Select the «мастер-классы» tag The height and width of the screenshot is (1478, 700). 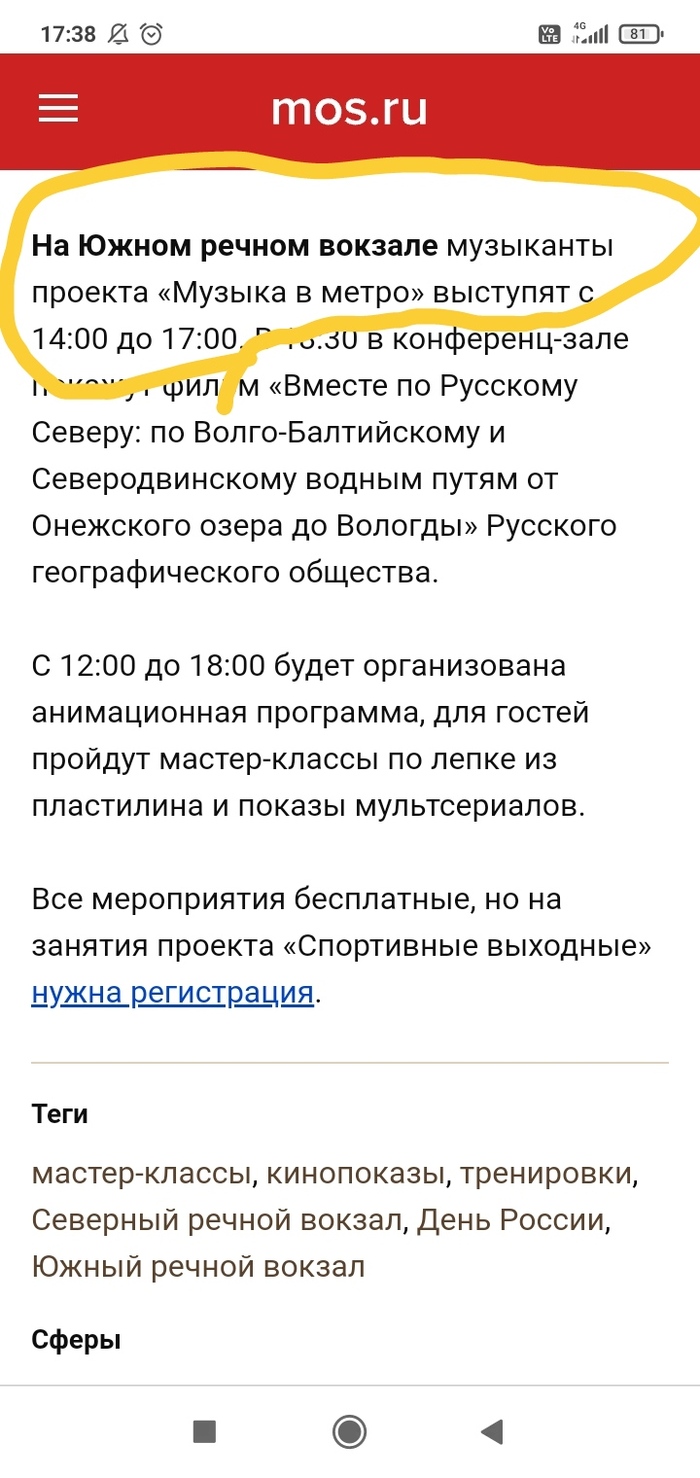pyautogui.click(x=144, y=1173)
